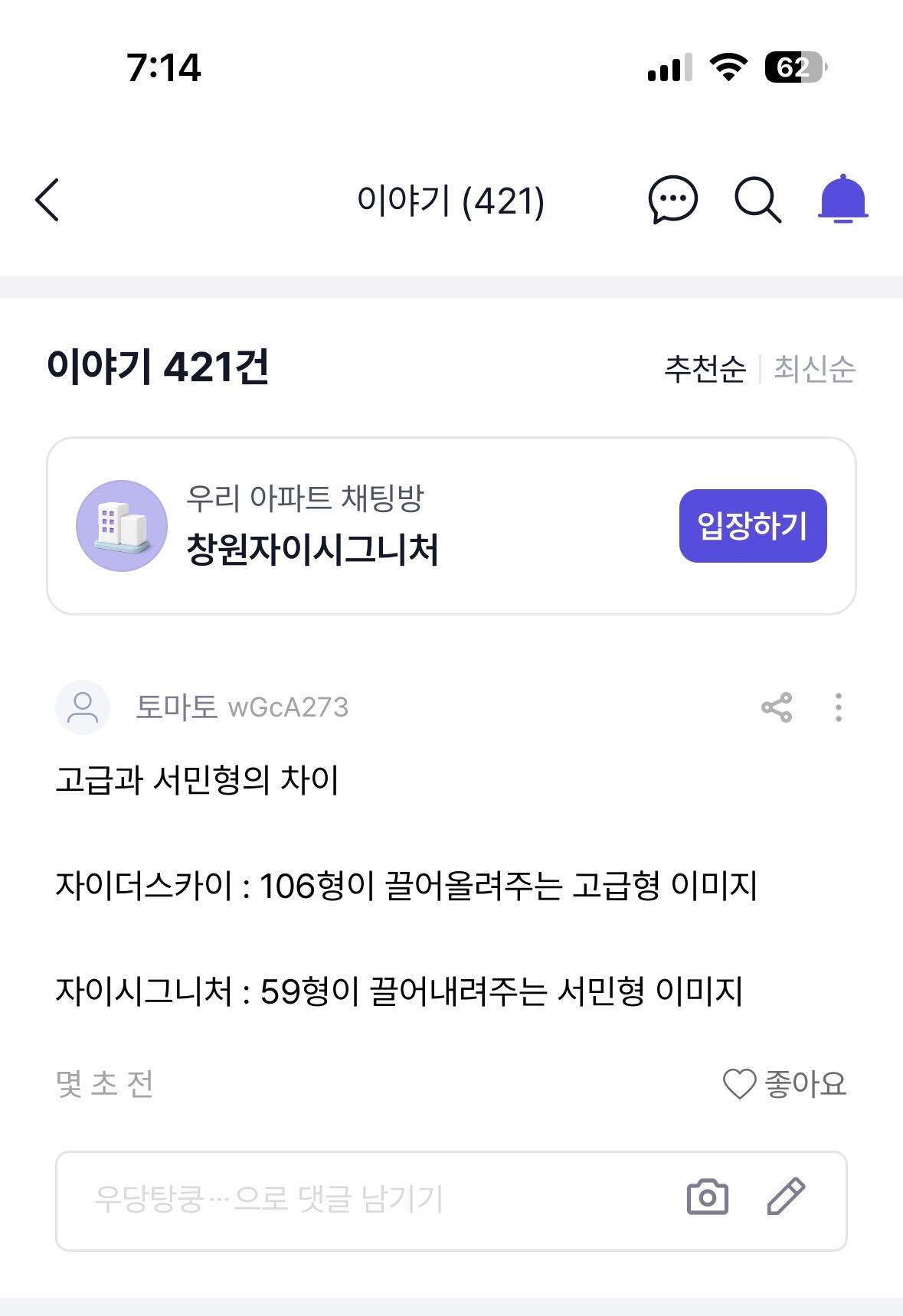The height and width of the screenshot is (1316, 903).
Task: Share 토마토's post using the share icon
Action: coord(777,708)
